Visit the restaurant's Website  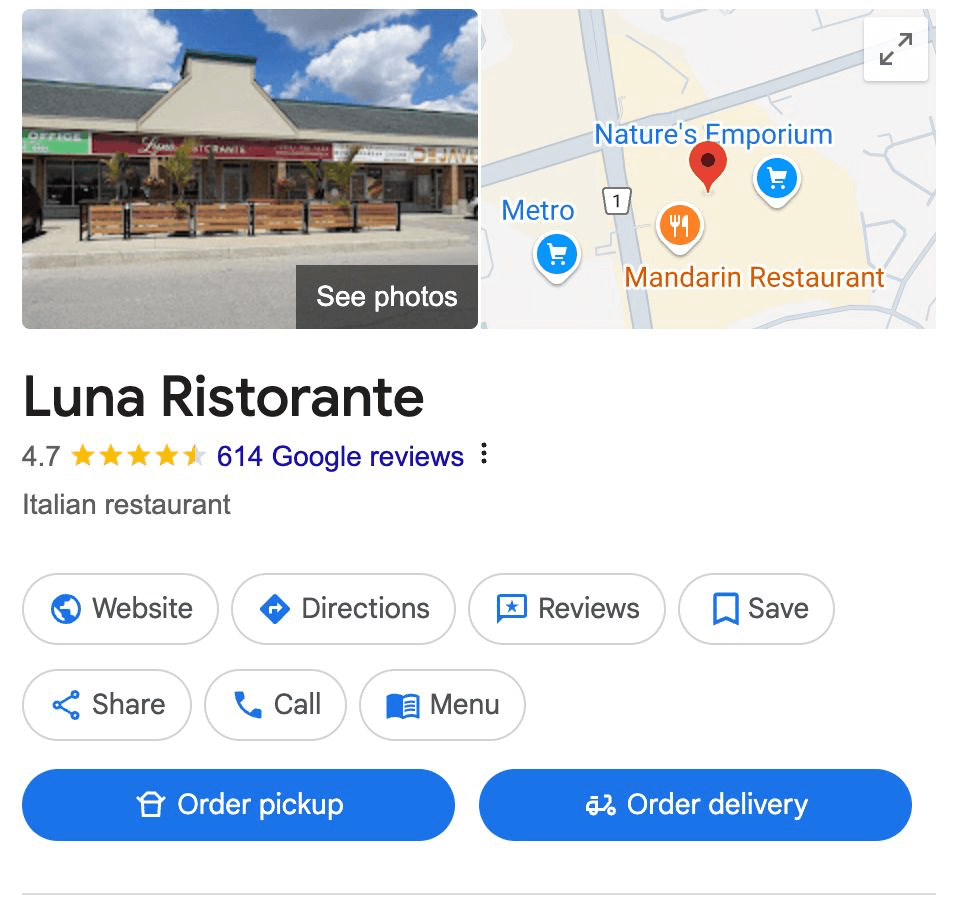[120, 609]
